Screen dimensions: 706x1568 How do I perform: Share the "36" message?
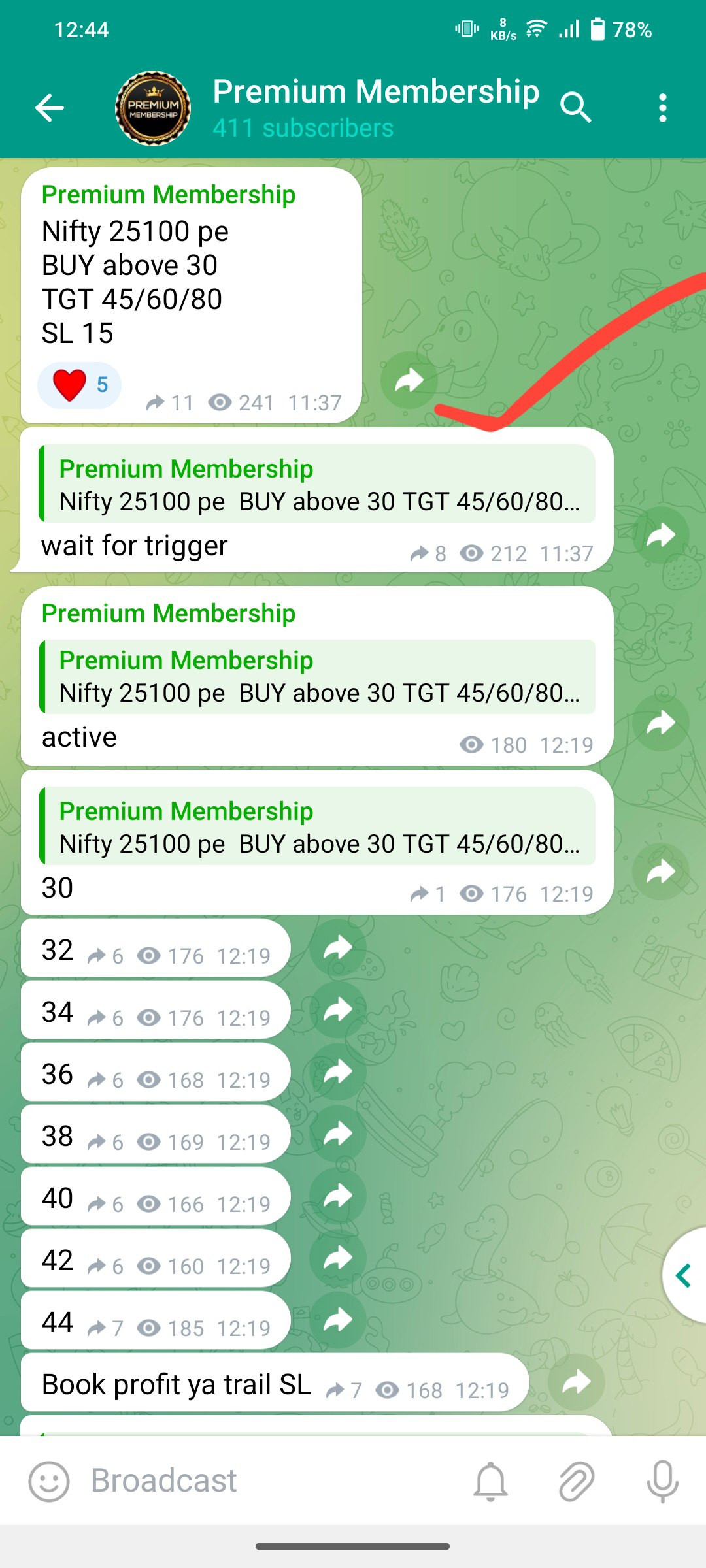[338, 1072]
